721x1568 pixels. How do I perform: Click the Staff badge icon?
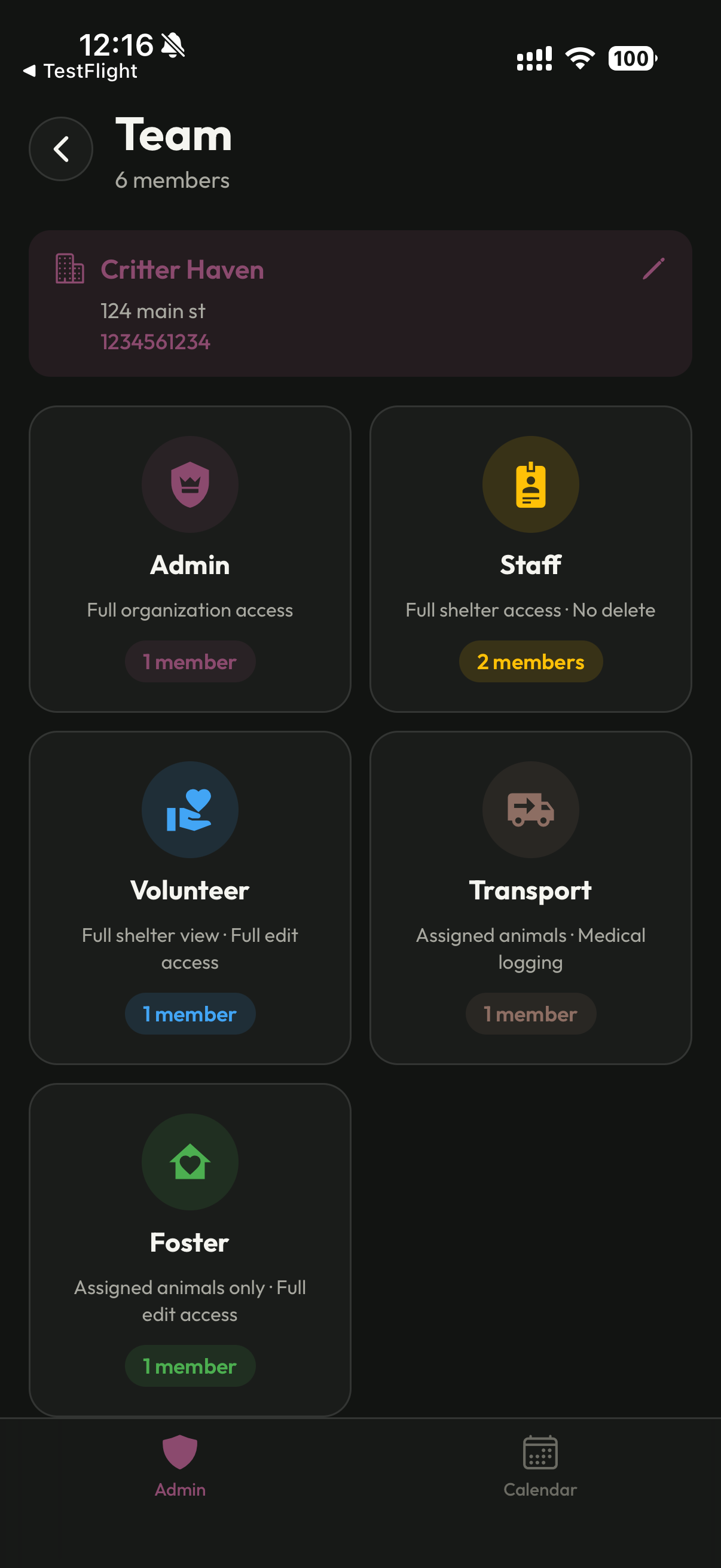click(530, 484)
